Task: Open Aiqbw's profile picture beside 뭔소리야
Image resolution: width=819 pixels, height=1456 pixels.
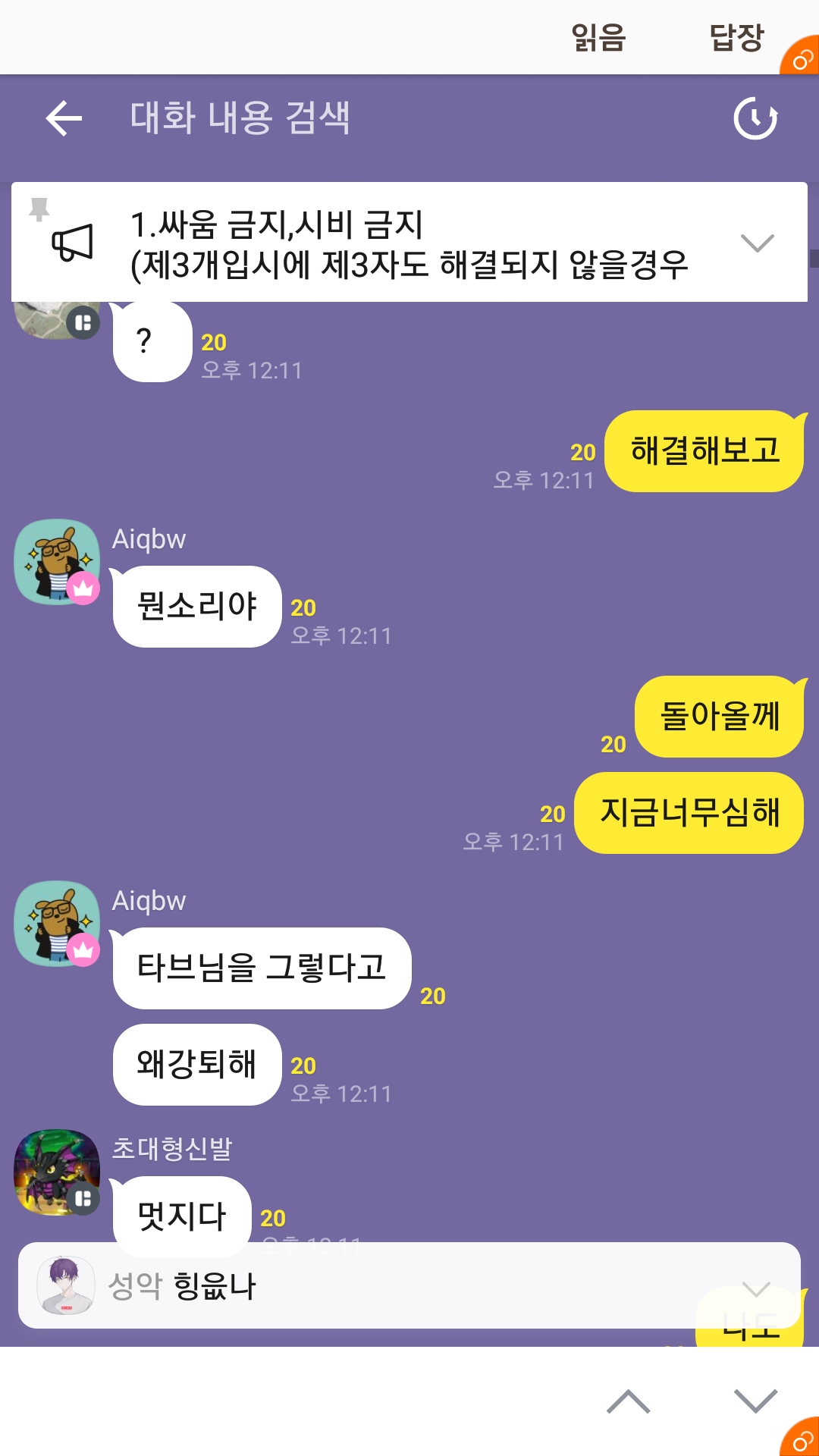Action: pyautogui.click(x=58, y=562)
